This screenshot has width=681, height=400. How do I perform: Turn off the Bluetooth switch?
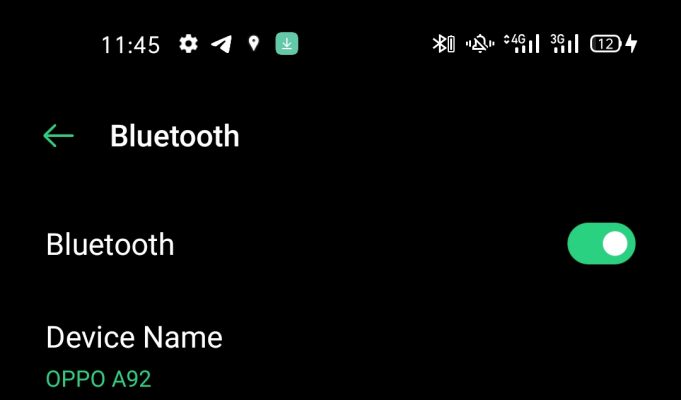601,244
